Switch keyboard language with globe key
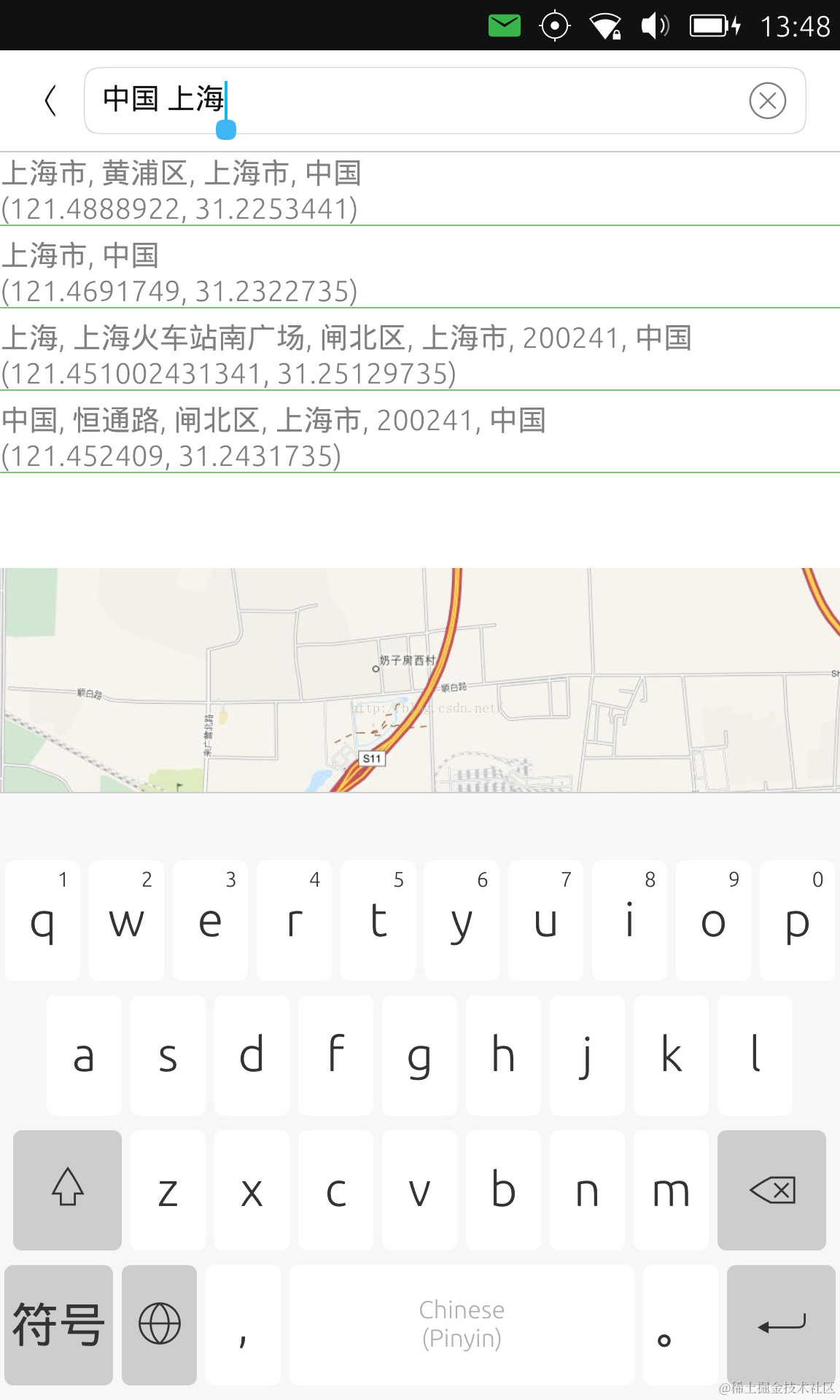Image resolution: width=840 pixels, height=1400 pixels. (x=159, y=1324)
